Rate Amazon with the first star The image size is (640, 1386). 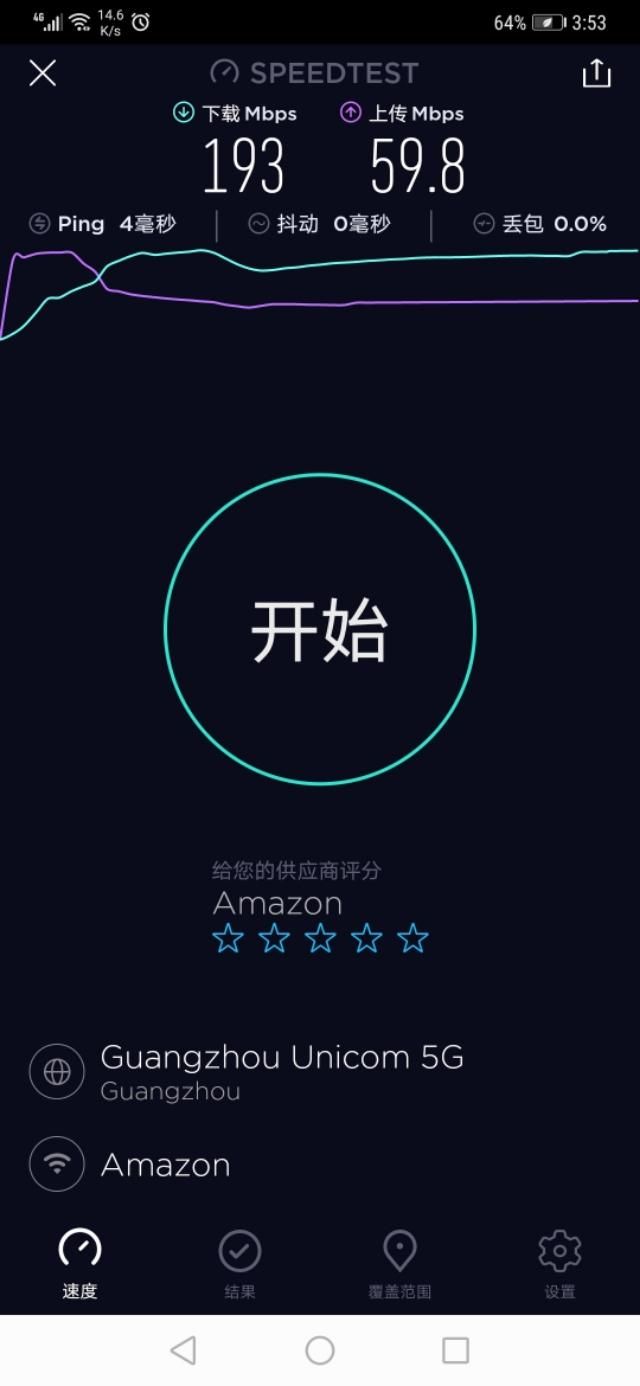[228, 938]
